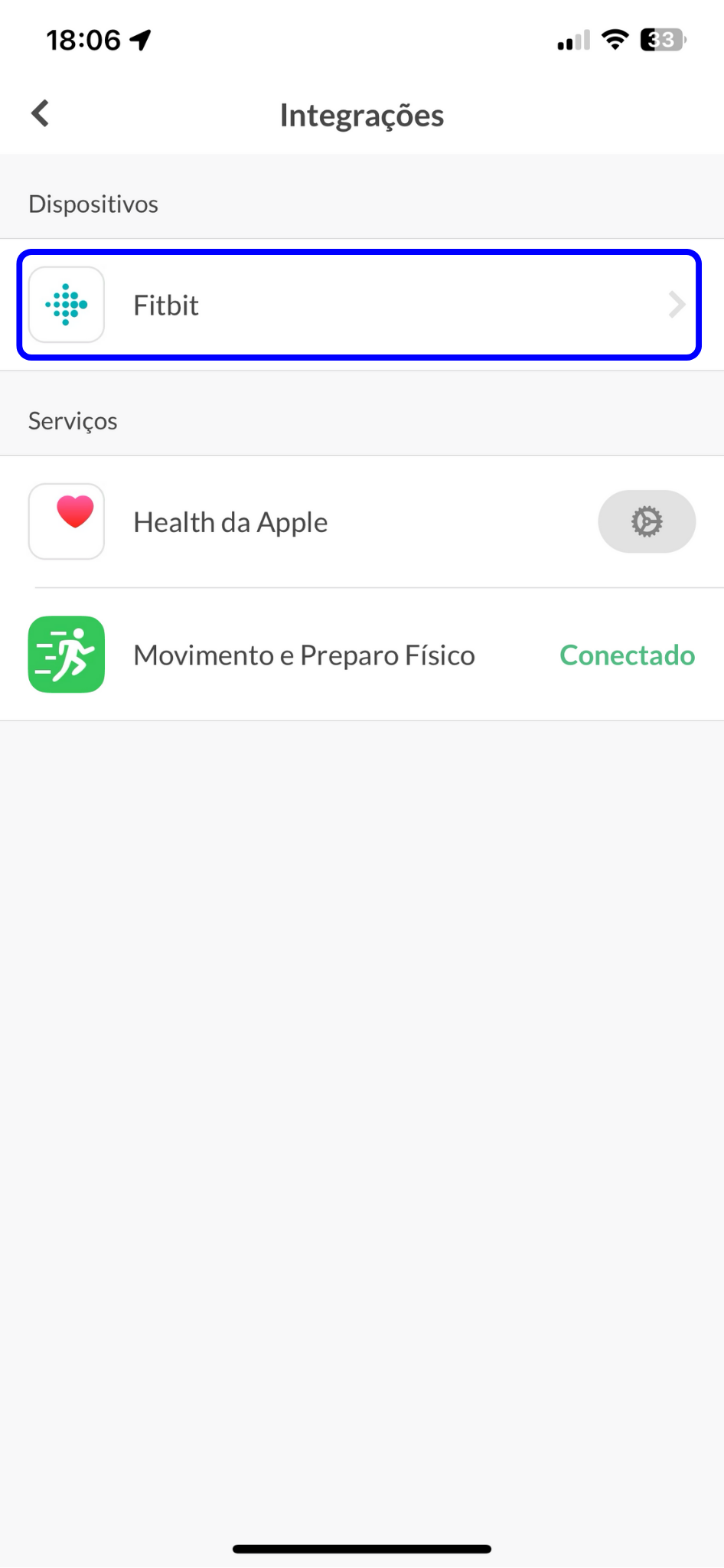Go back from Integrações screen

[x=40, y=113]
